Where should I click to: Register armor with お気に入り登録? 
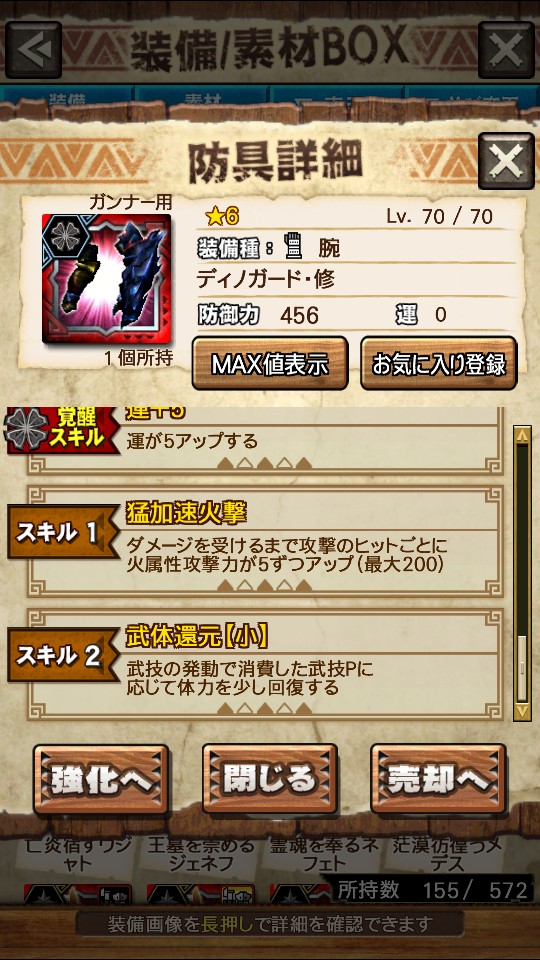(x=438, y=364)
